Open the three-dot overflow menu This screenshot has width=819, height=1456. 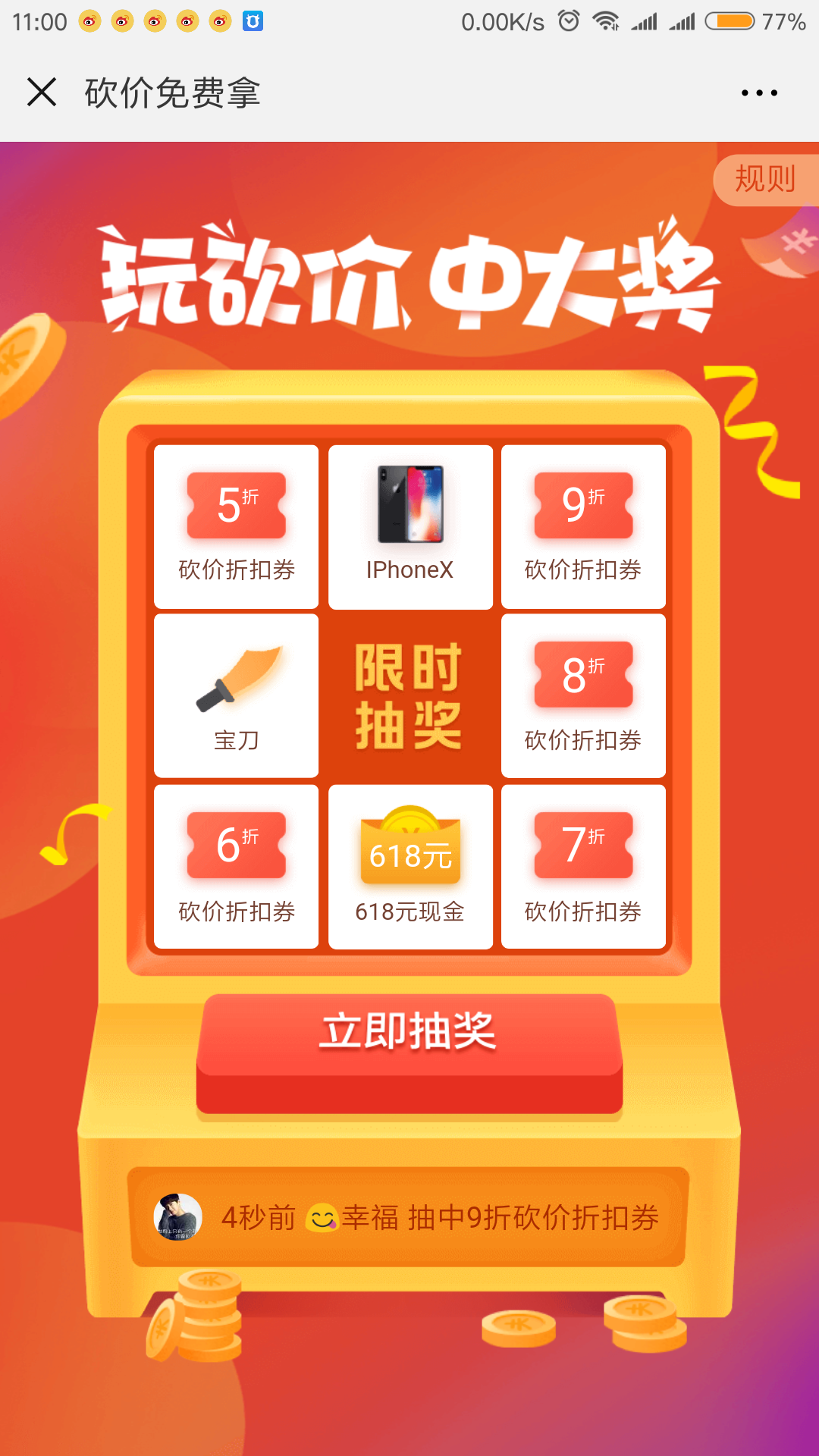tap(759, 93)
